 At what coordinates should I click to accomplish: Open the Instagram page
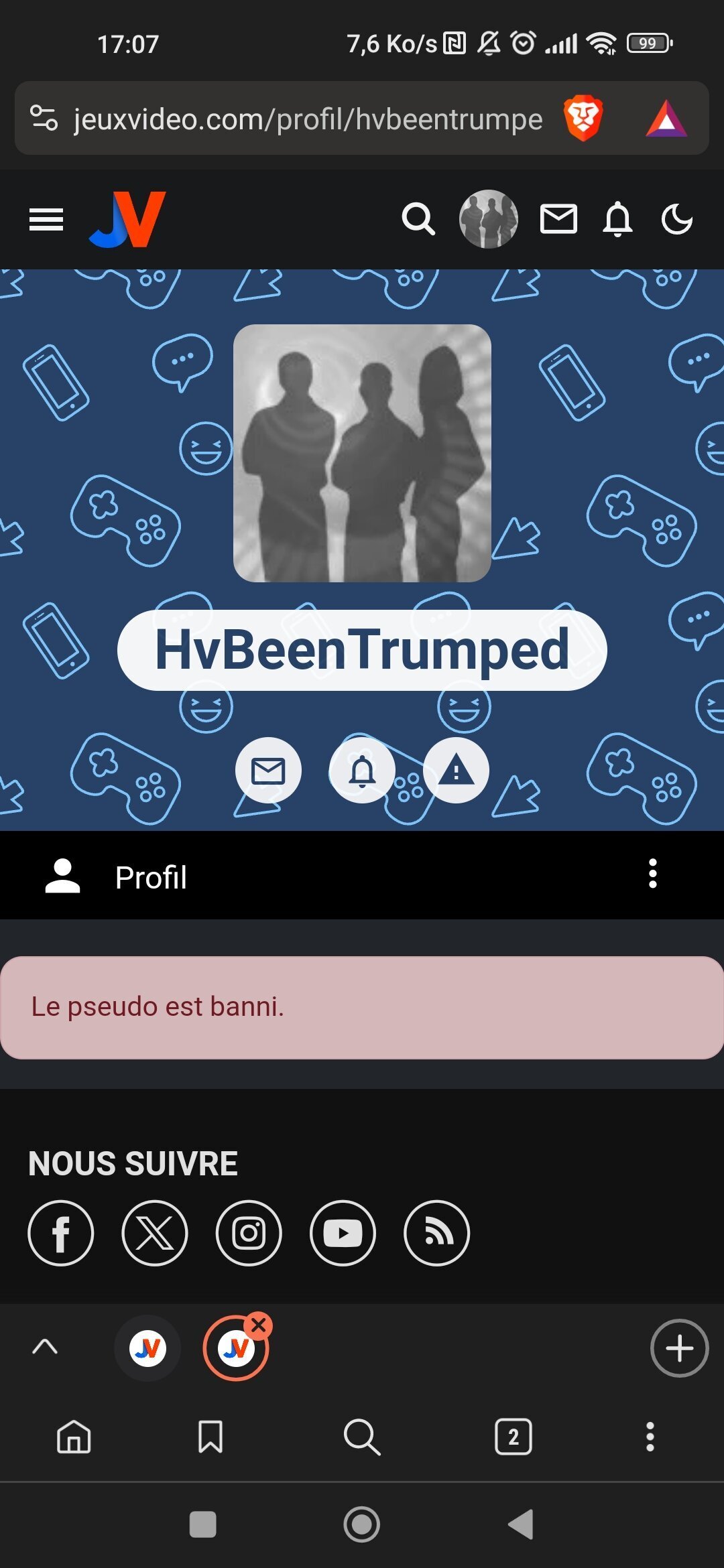pyautogui.click(x=249, y=1233)
